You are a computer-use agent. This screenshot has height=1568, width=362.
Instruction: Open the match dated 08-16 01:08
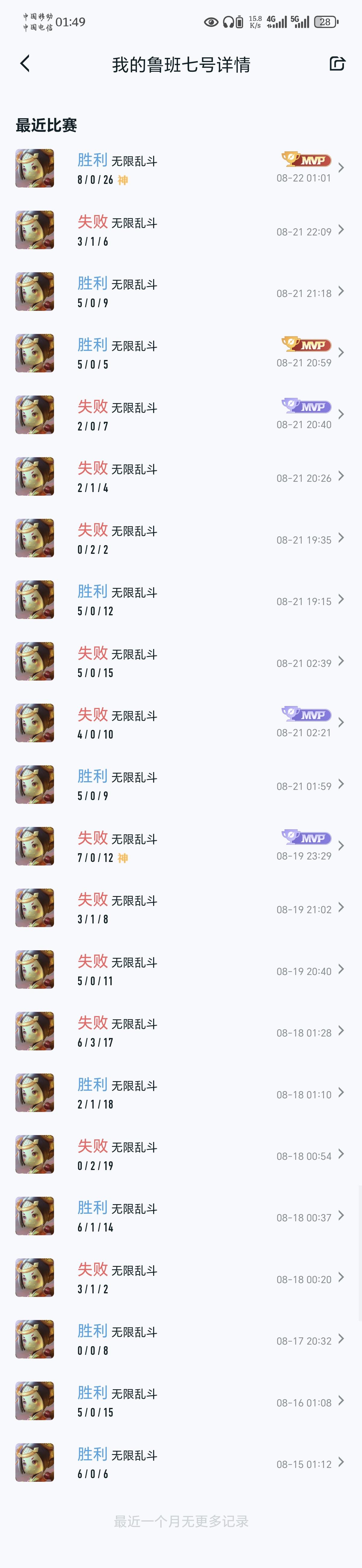click(181, 1401)
